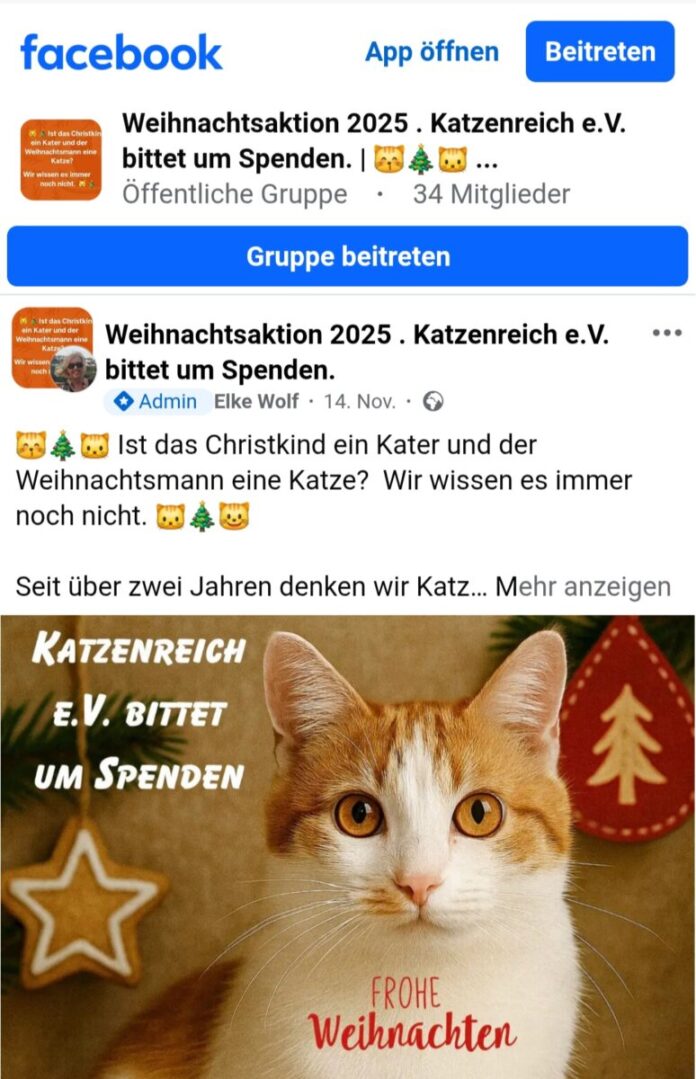This screenshot has height=1079, width=696.
Task: Open the Katzenreich cat post image
Action: click(348, 846)
